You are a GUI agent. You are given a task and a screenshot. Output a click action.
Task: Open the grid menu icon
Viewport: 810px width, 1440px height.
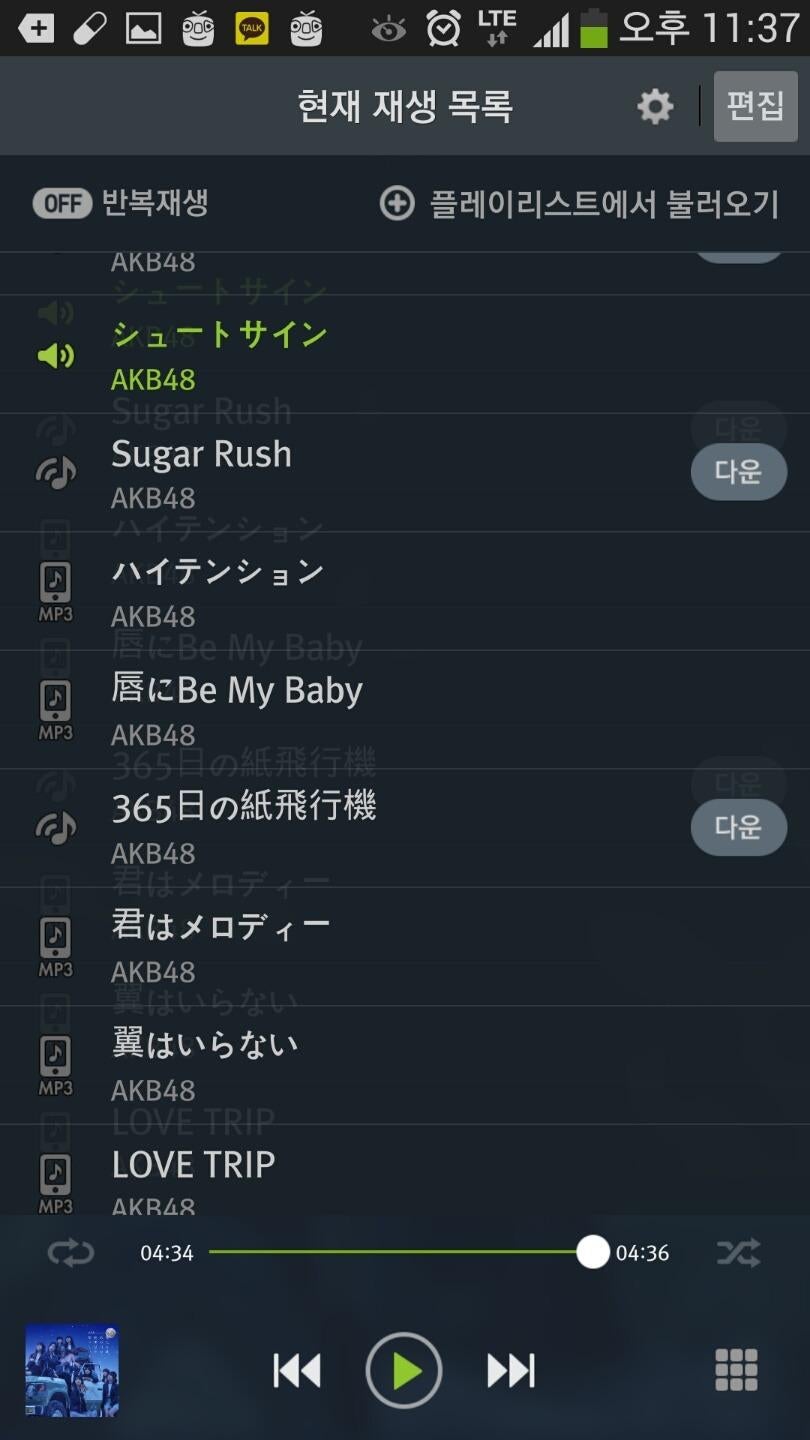[x=736, y=1370]
